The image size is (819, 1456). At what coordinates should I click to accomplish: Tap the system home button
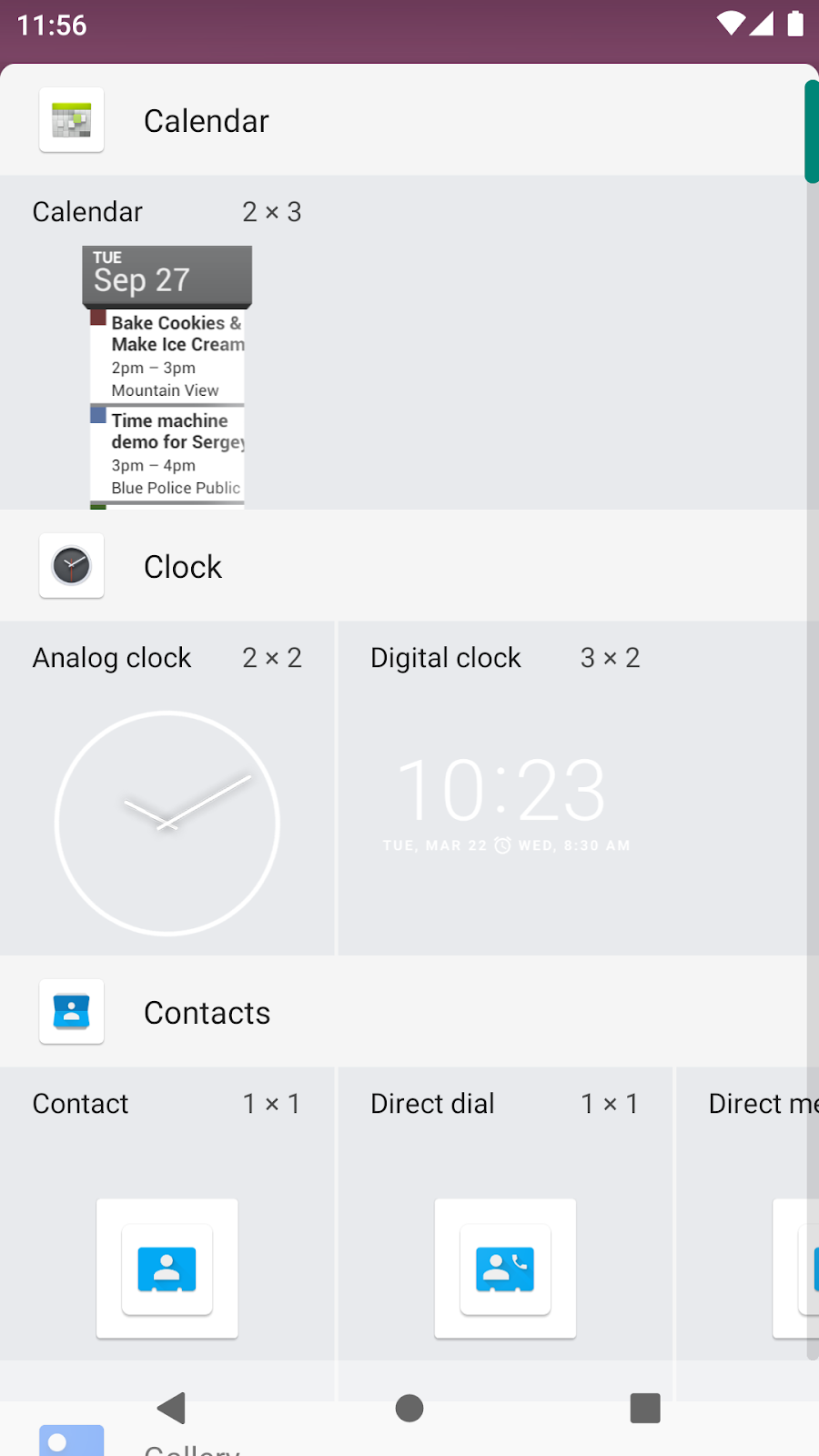409,1408
